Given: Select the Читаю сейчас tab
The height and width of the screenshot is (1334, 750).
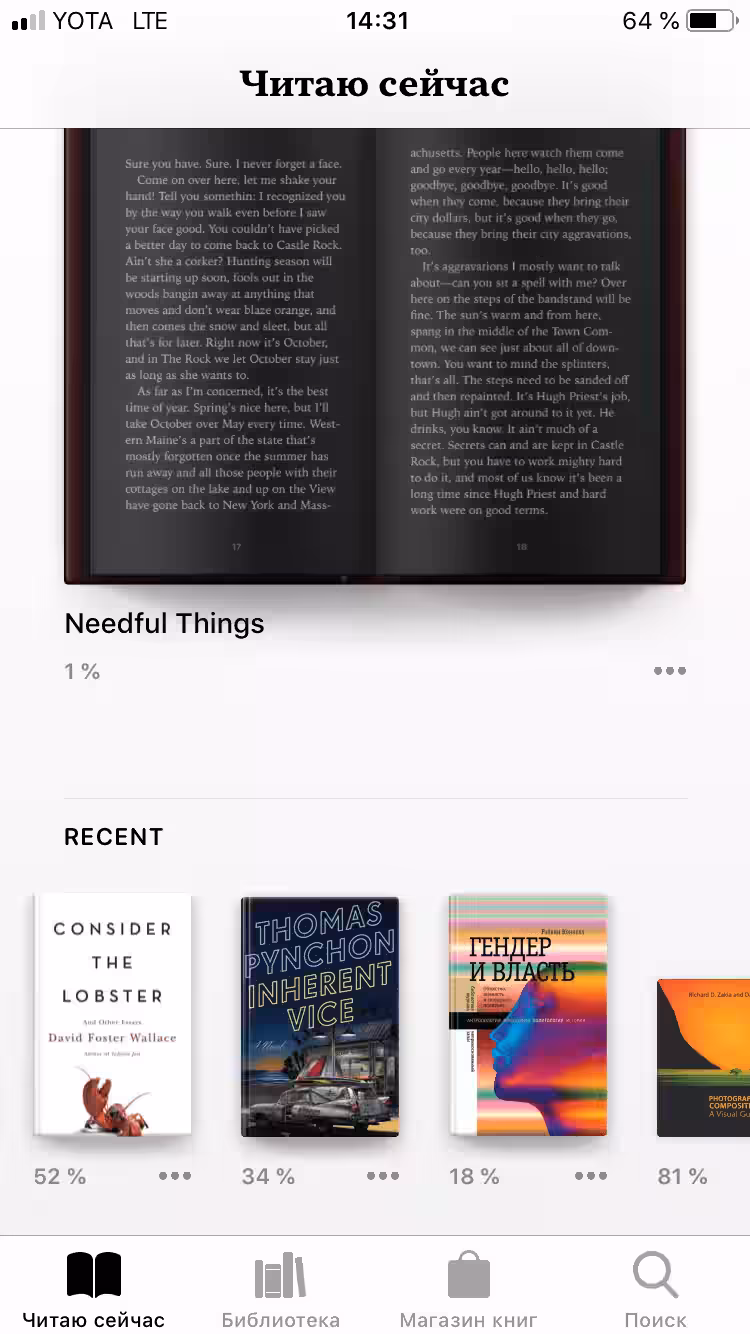Looking at the screenshot, I should (94, 1290).
